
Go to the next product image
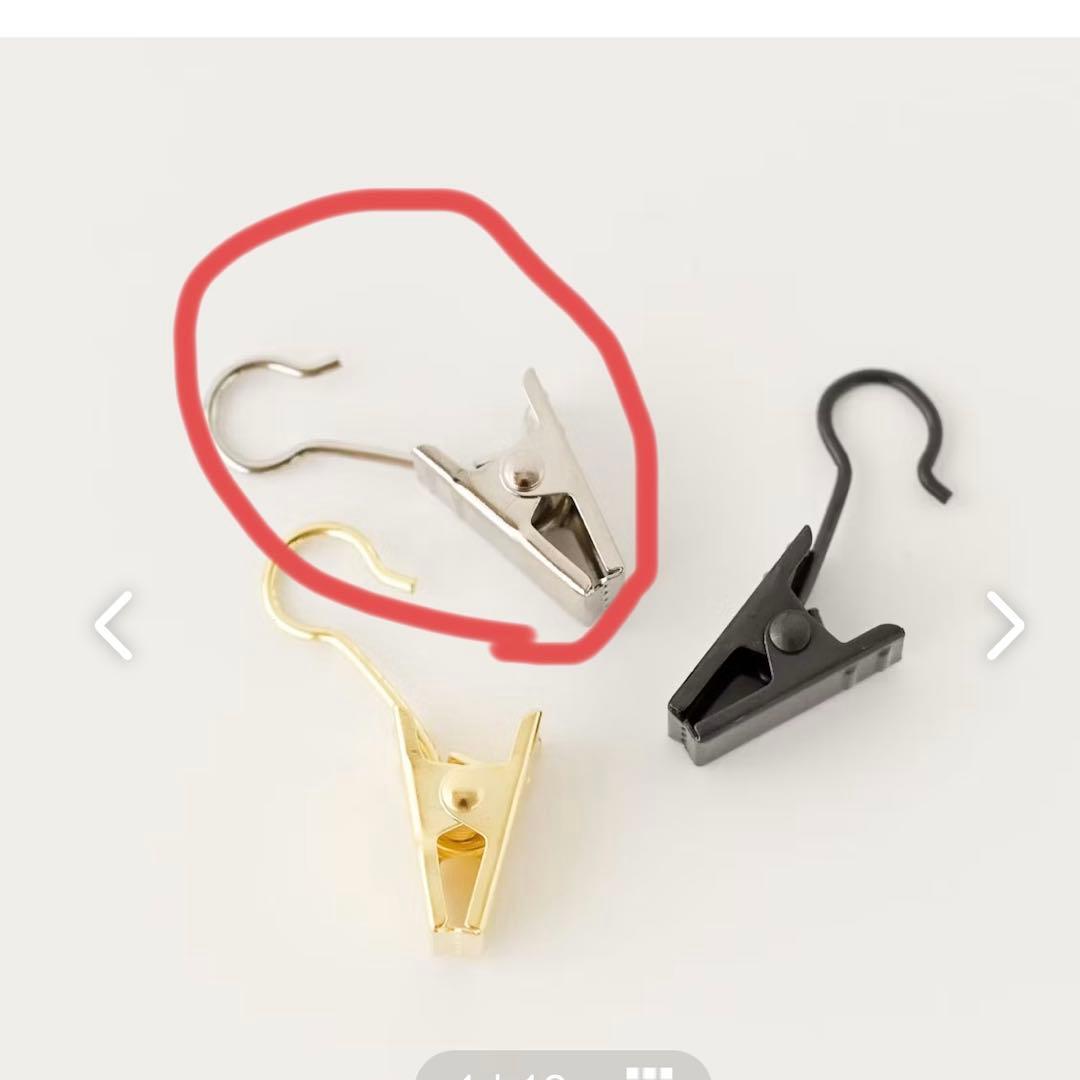click(x=1005, y=626)
